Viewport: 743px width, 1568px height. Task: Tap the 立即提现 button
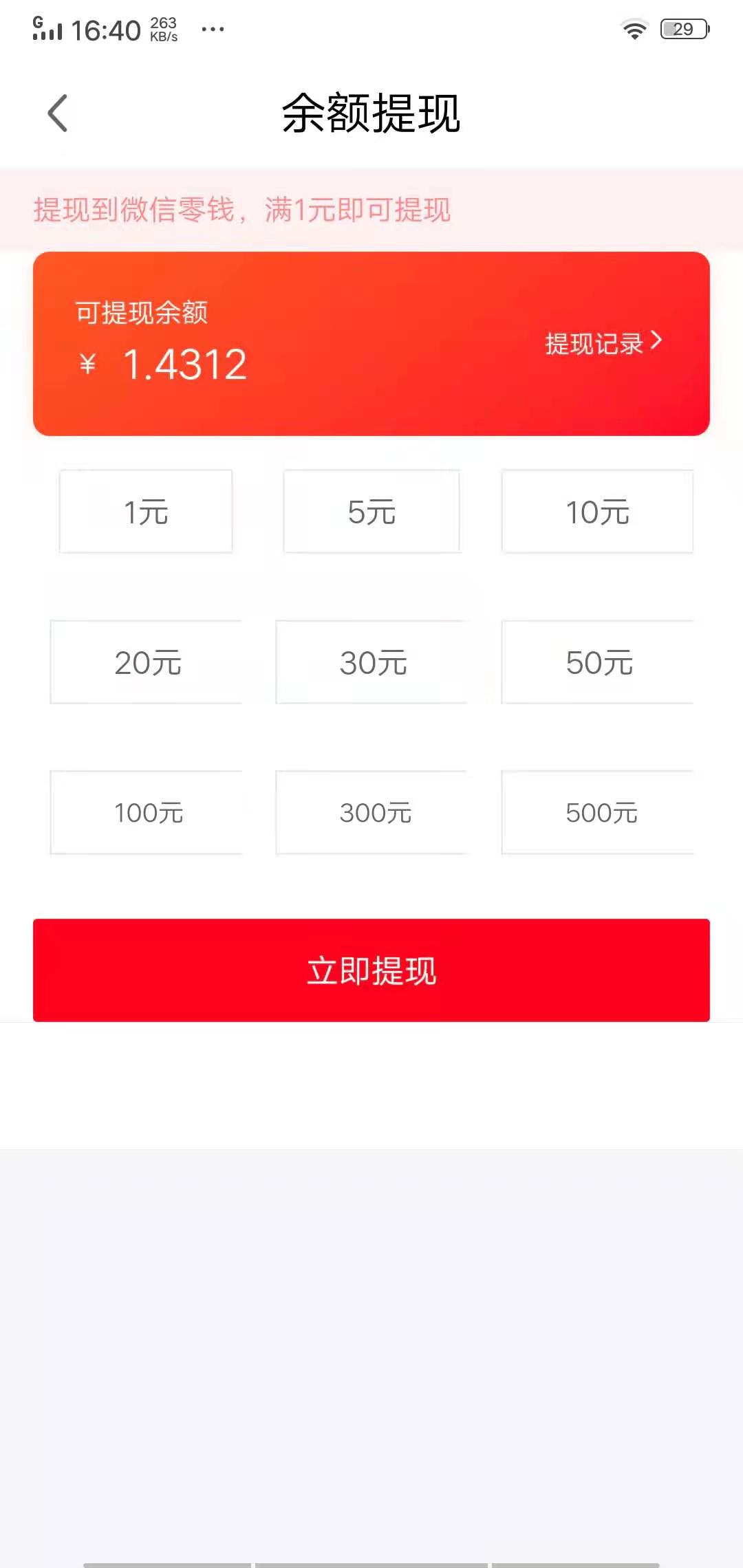click(371, 970)
